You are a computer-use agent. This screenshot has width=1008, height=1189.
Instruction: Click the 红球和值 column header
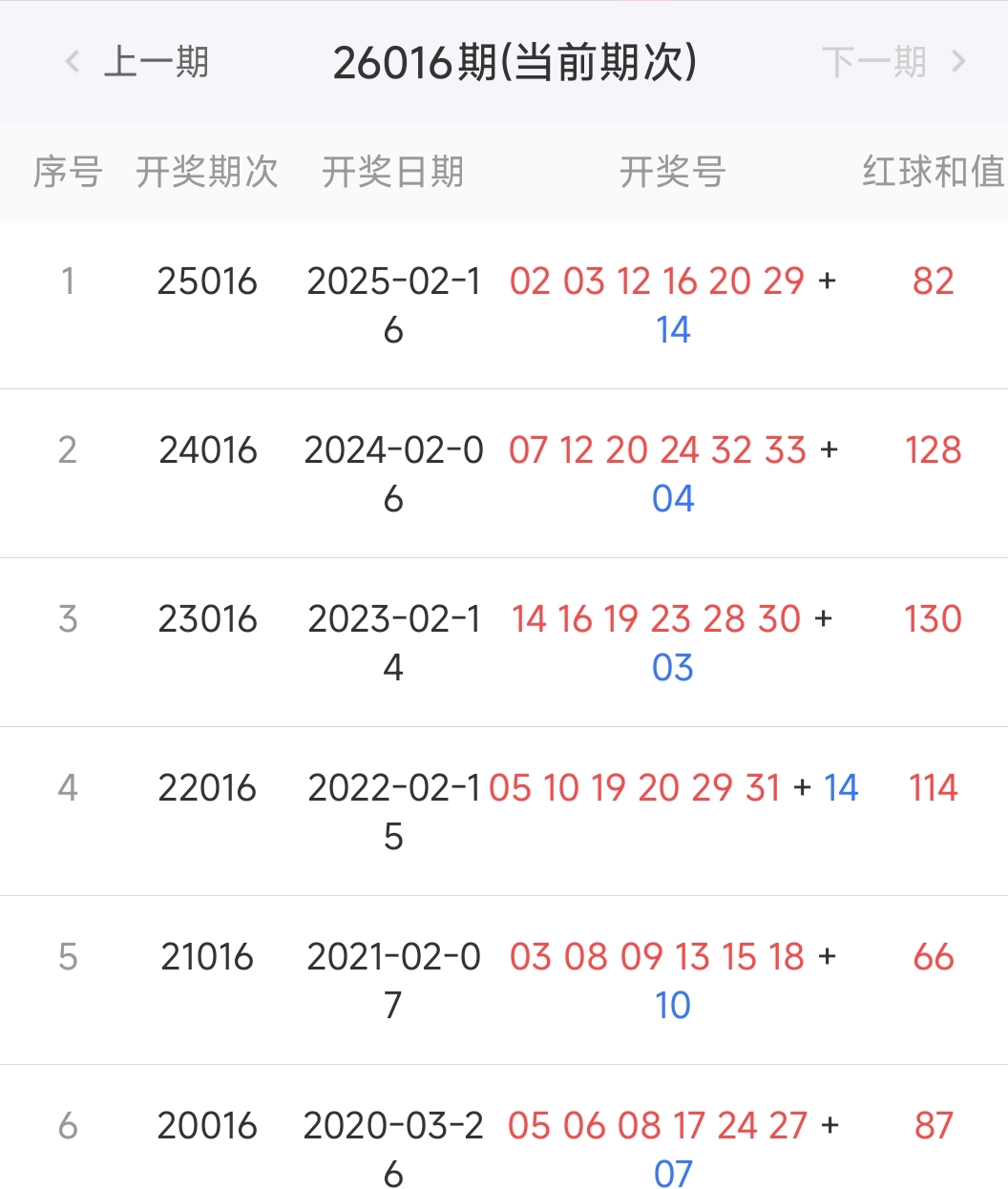(931, 172)
